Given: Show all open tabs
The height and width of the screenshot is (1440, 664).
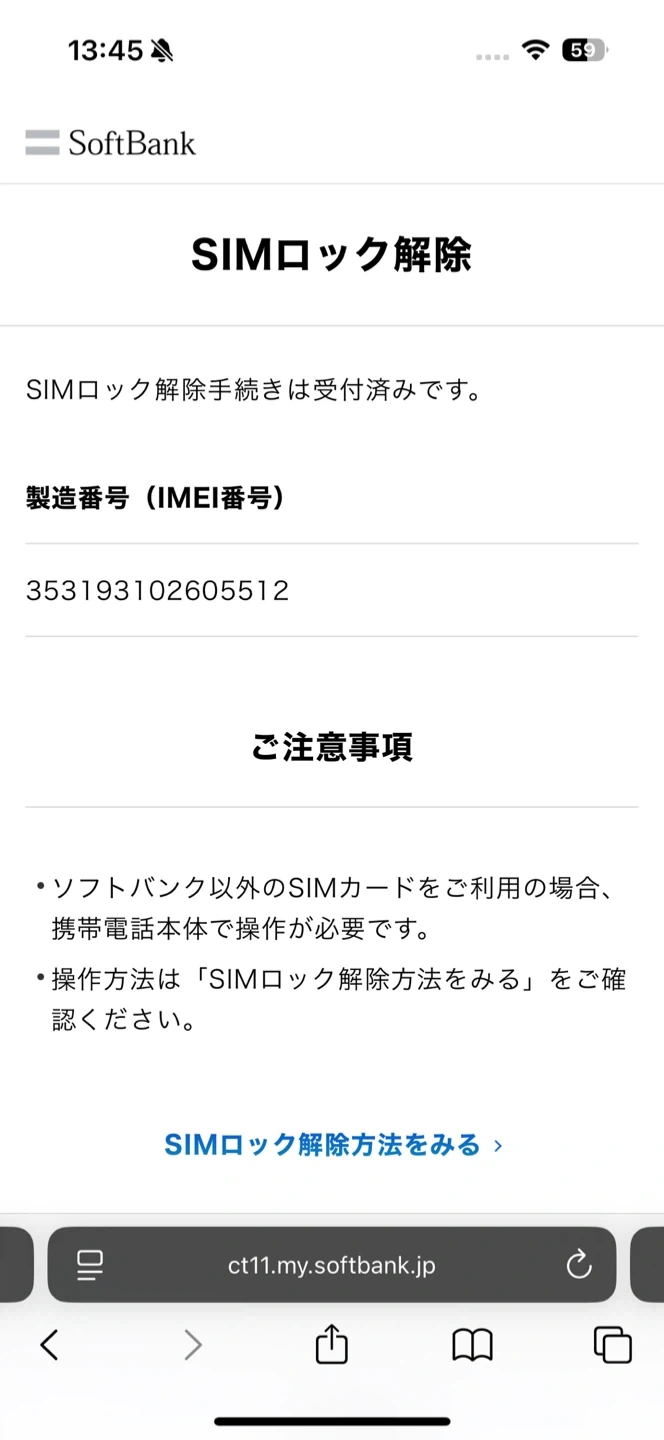Looking at the screenshot, I should point(612,1345).
